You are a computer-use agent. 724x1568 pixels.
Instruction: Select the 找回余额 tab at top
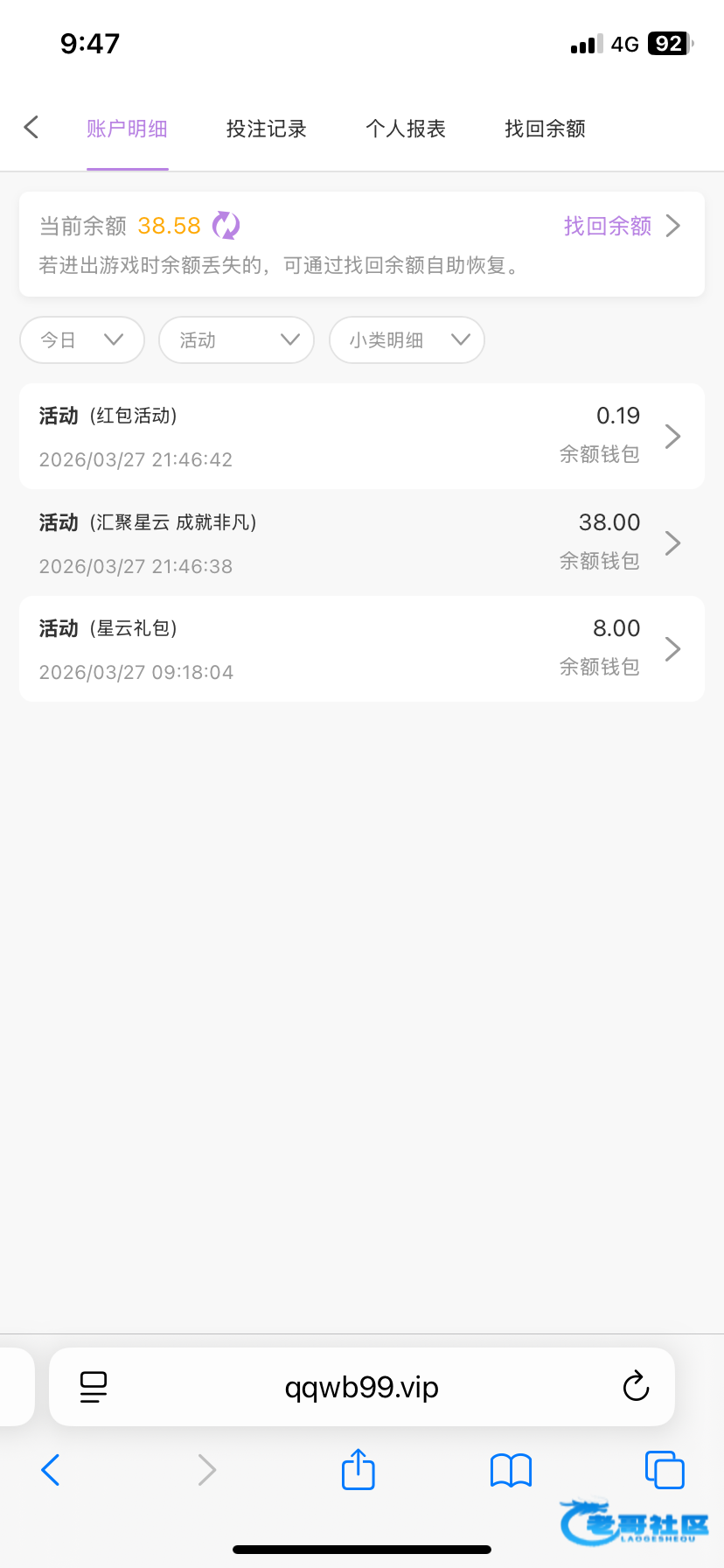545,129
